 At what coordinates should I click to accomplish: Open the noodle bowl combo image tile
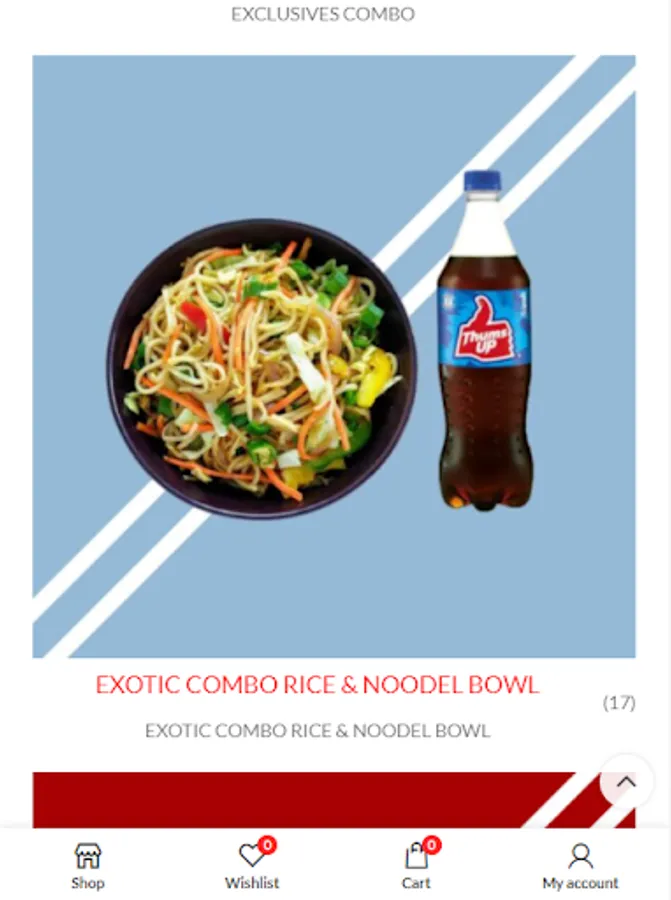click(x=334, y=356)
